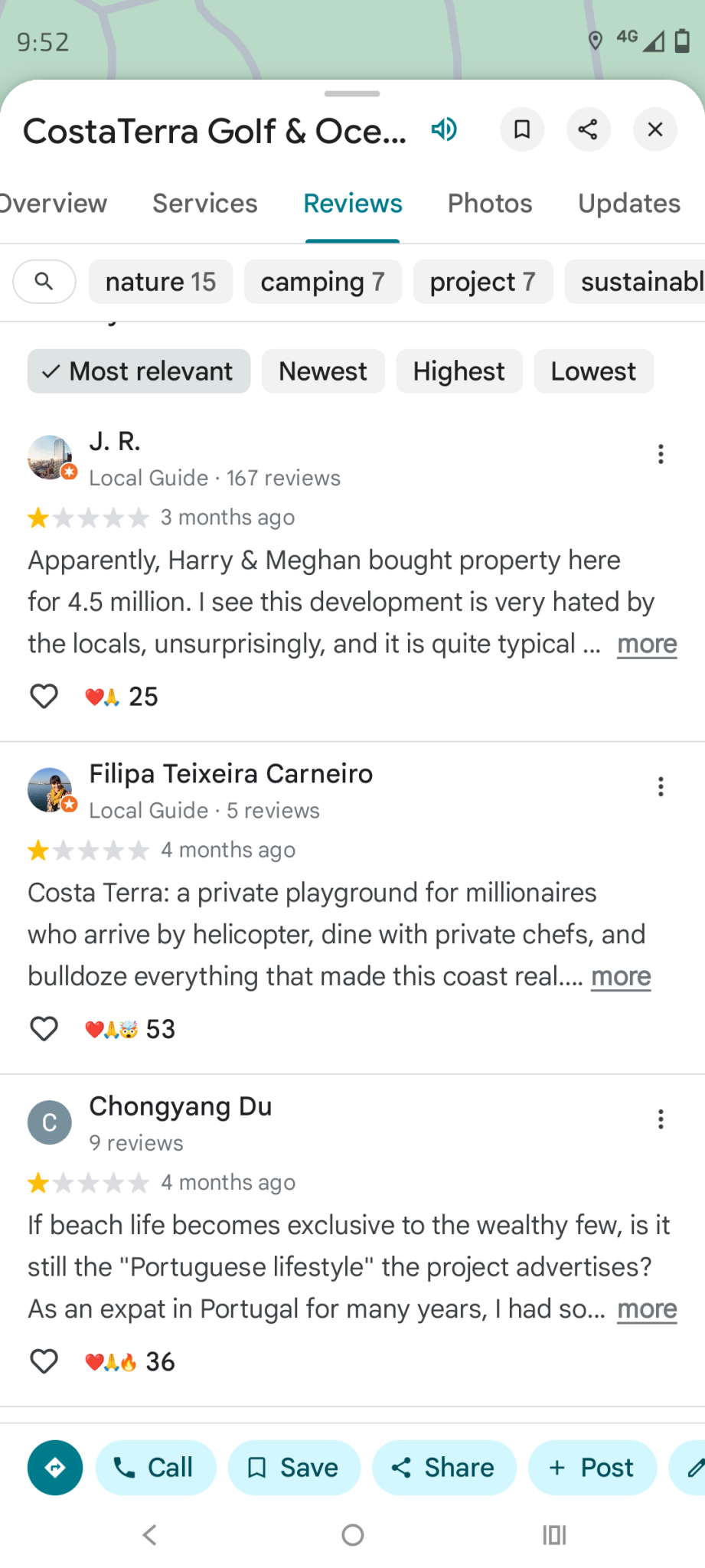The image size is (705, 1568).
Task: Share this place from the header icon
Action: pyautogui.click(x=588, y=129)
